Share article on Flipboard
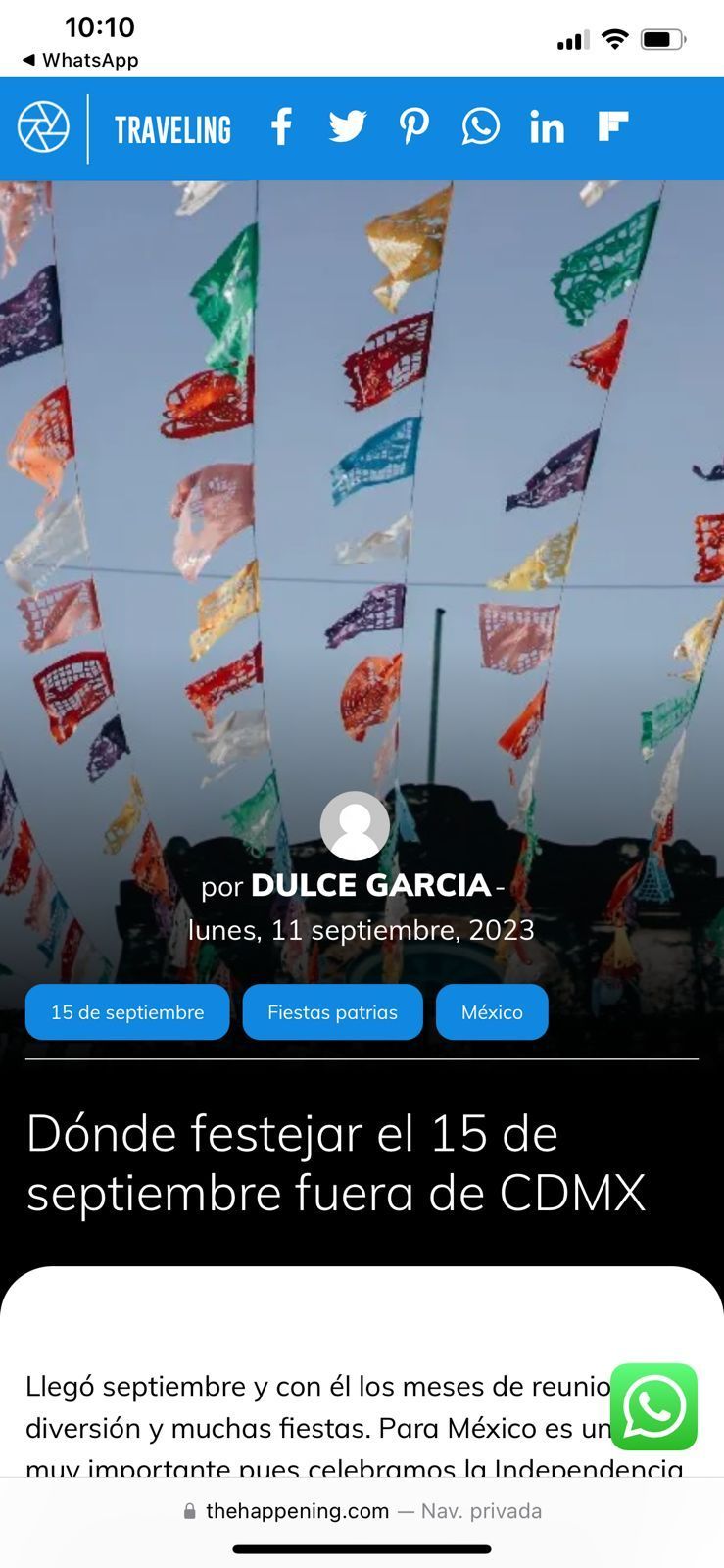The image size is (724, 1568). 612,127
